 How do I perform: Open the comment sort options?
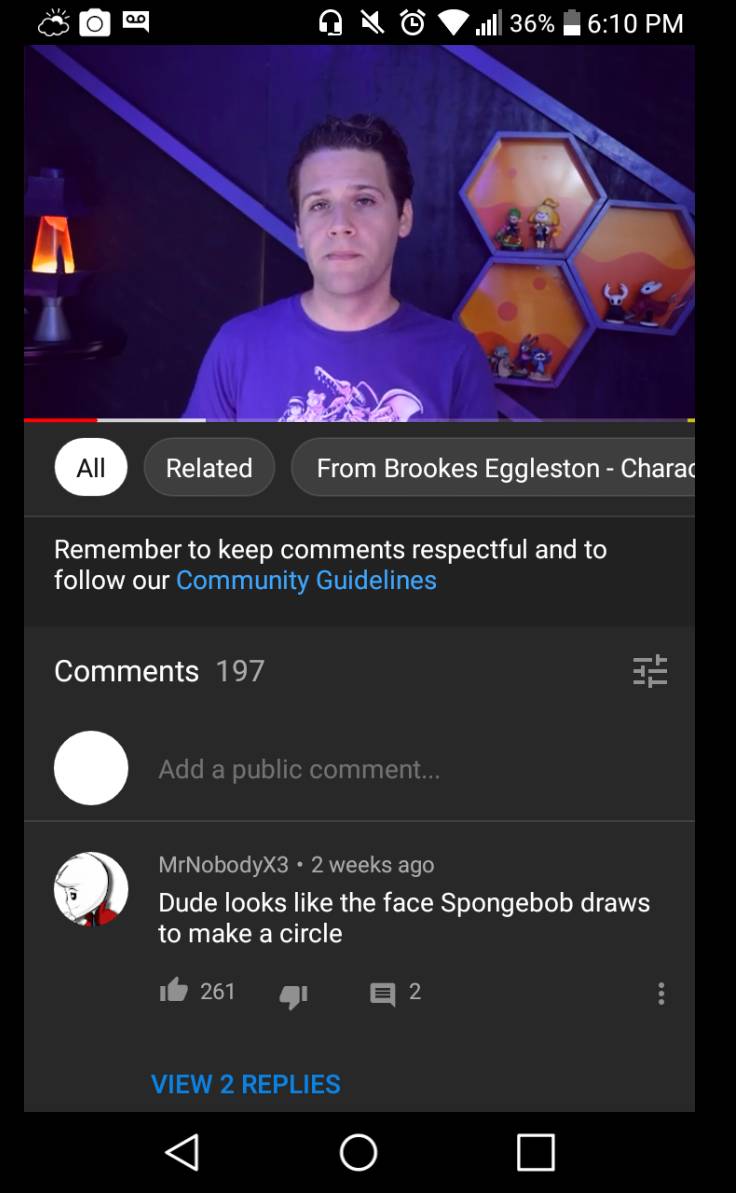650,671
